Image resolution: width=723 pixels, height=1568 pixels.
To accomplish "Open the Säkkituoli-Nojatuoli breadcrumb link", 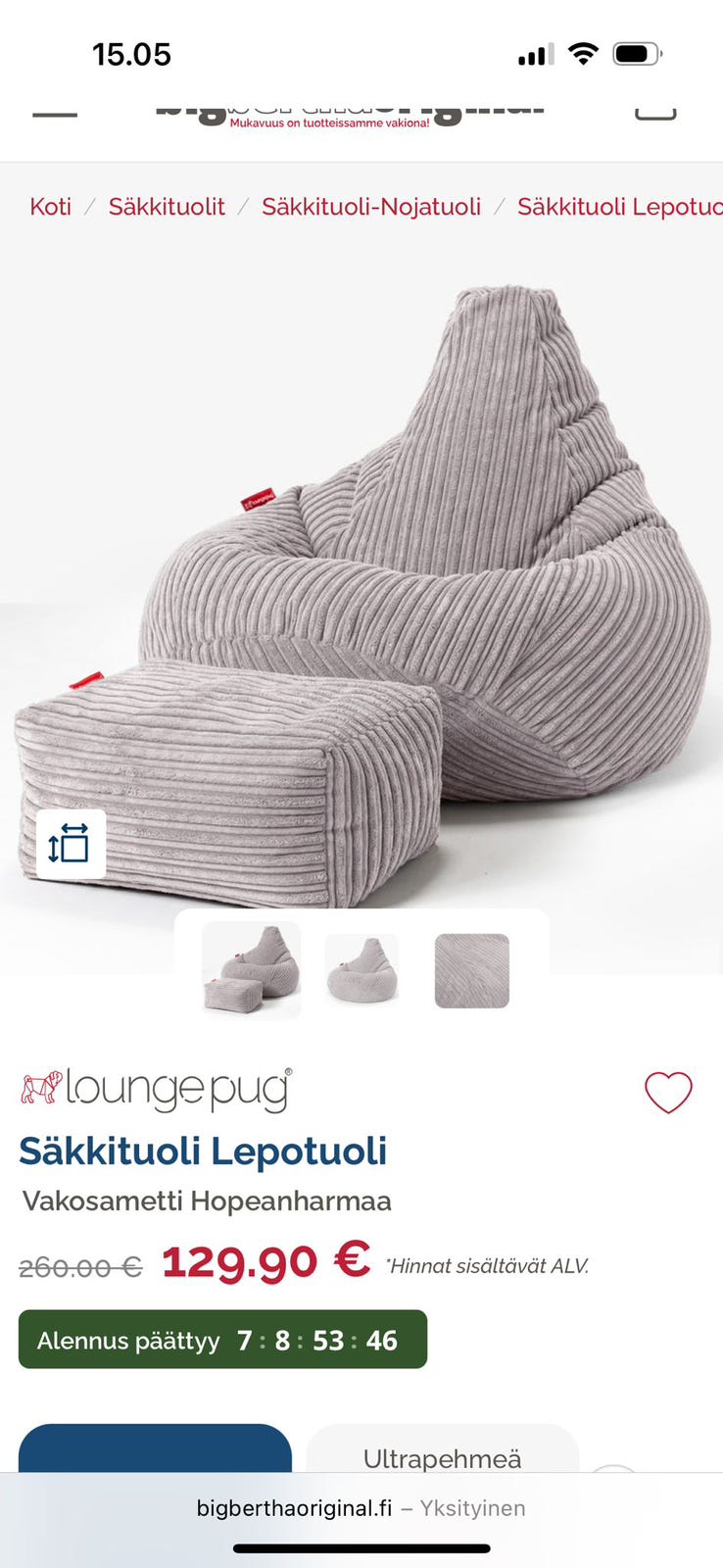I will click(371, 207).
